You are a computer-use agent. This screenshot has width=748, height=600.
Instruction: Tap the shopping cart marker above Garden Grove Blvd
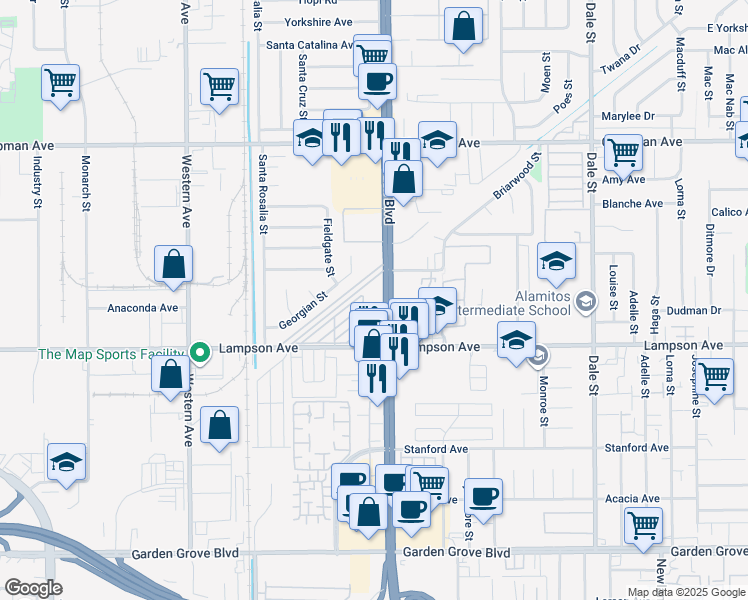[x=643, y=524]
